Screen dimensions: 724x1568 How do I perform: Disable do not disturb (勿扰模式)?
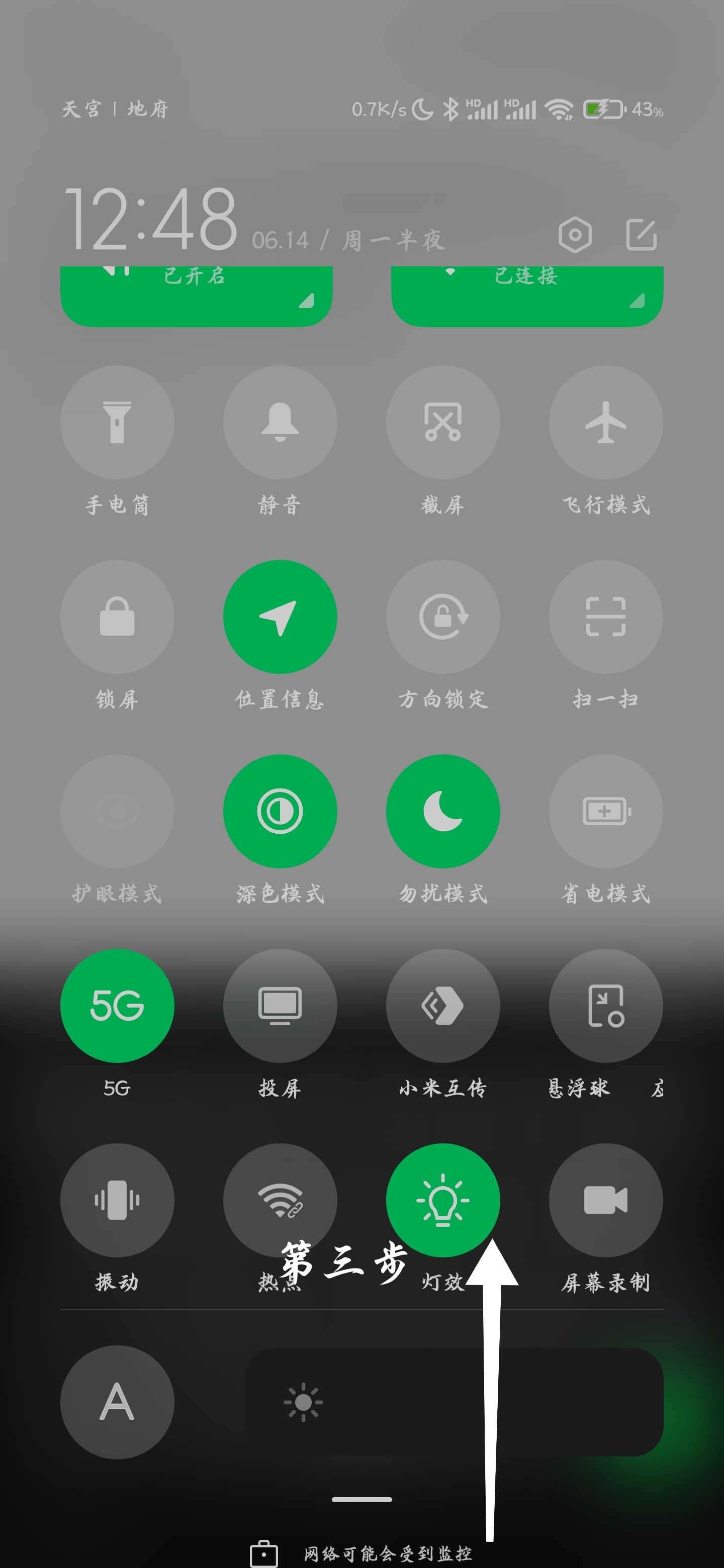click(442, 812)
